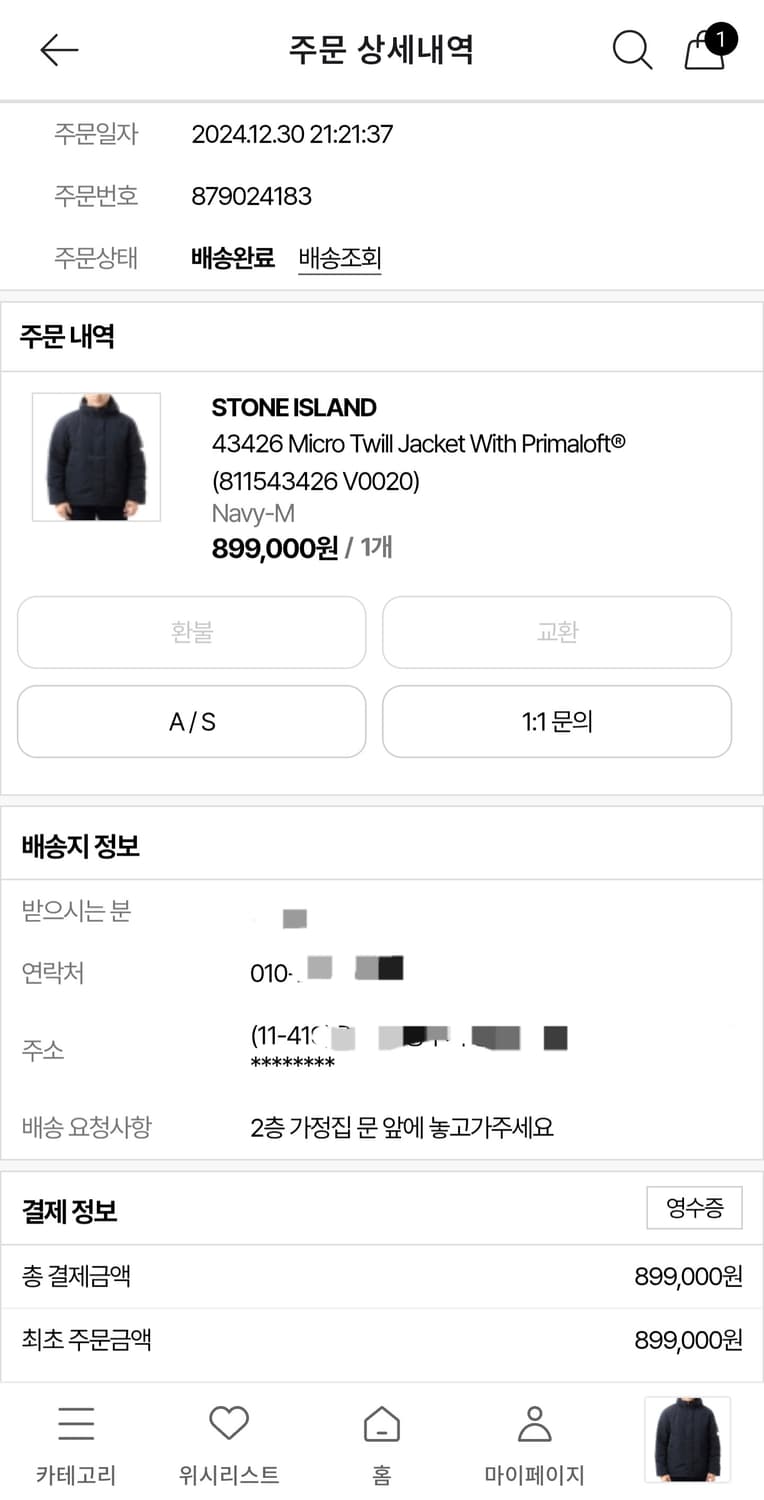The width and height of the screenshot is (764, 1500).
Task: Open the search icon
Action: tap(632, 50)
